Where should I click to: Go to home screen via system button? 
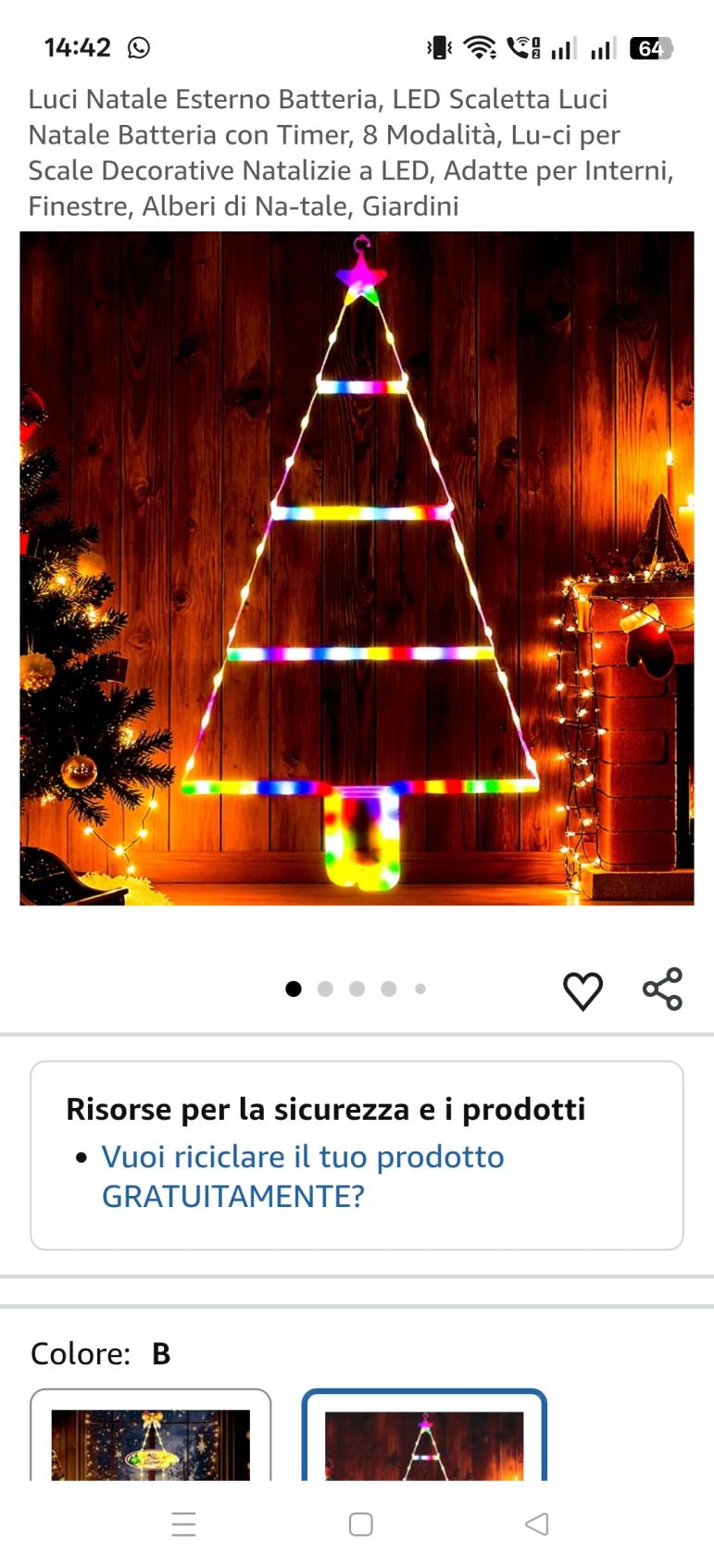coord(360,1524)
